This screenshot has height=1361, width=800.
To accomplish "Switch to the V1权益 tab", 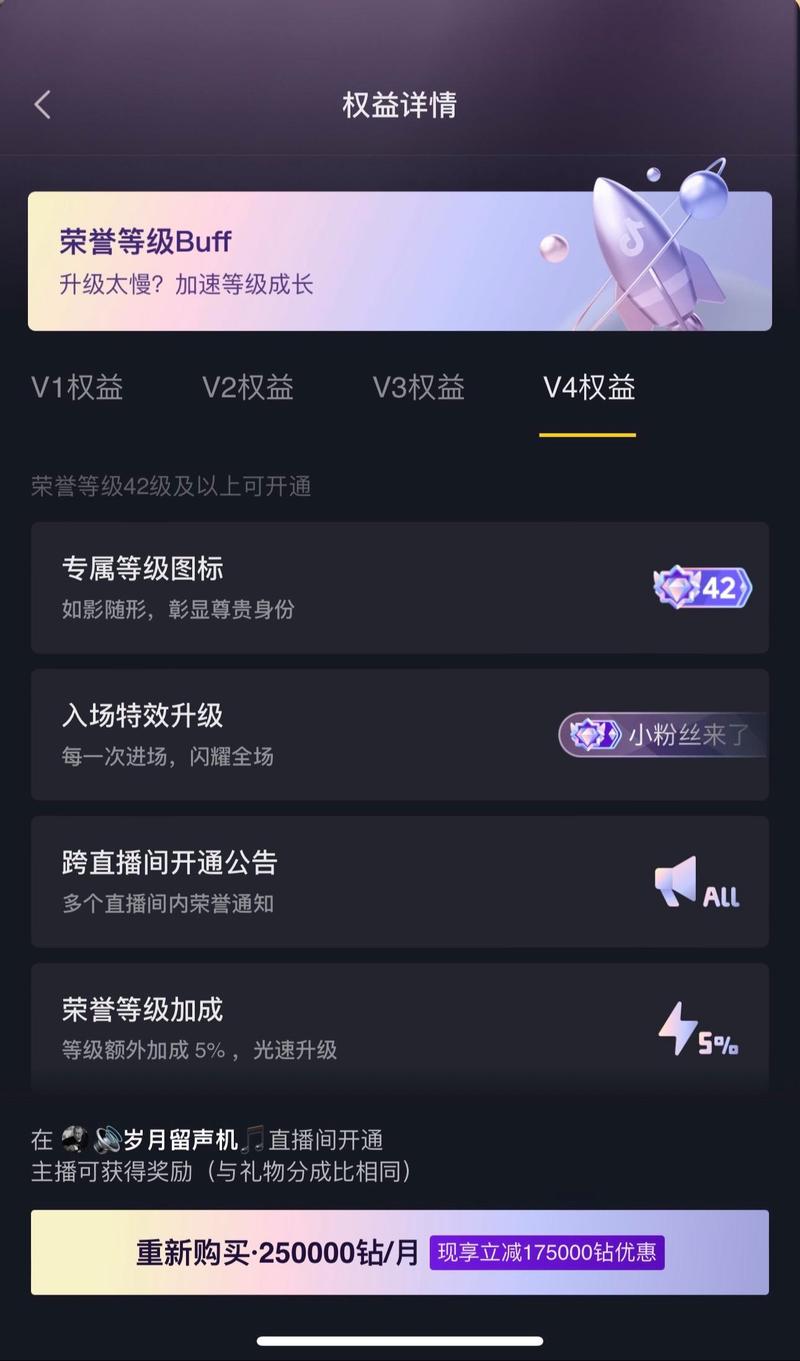I will (75, 390).
